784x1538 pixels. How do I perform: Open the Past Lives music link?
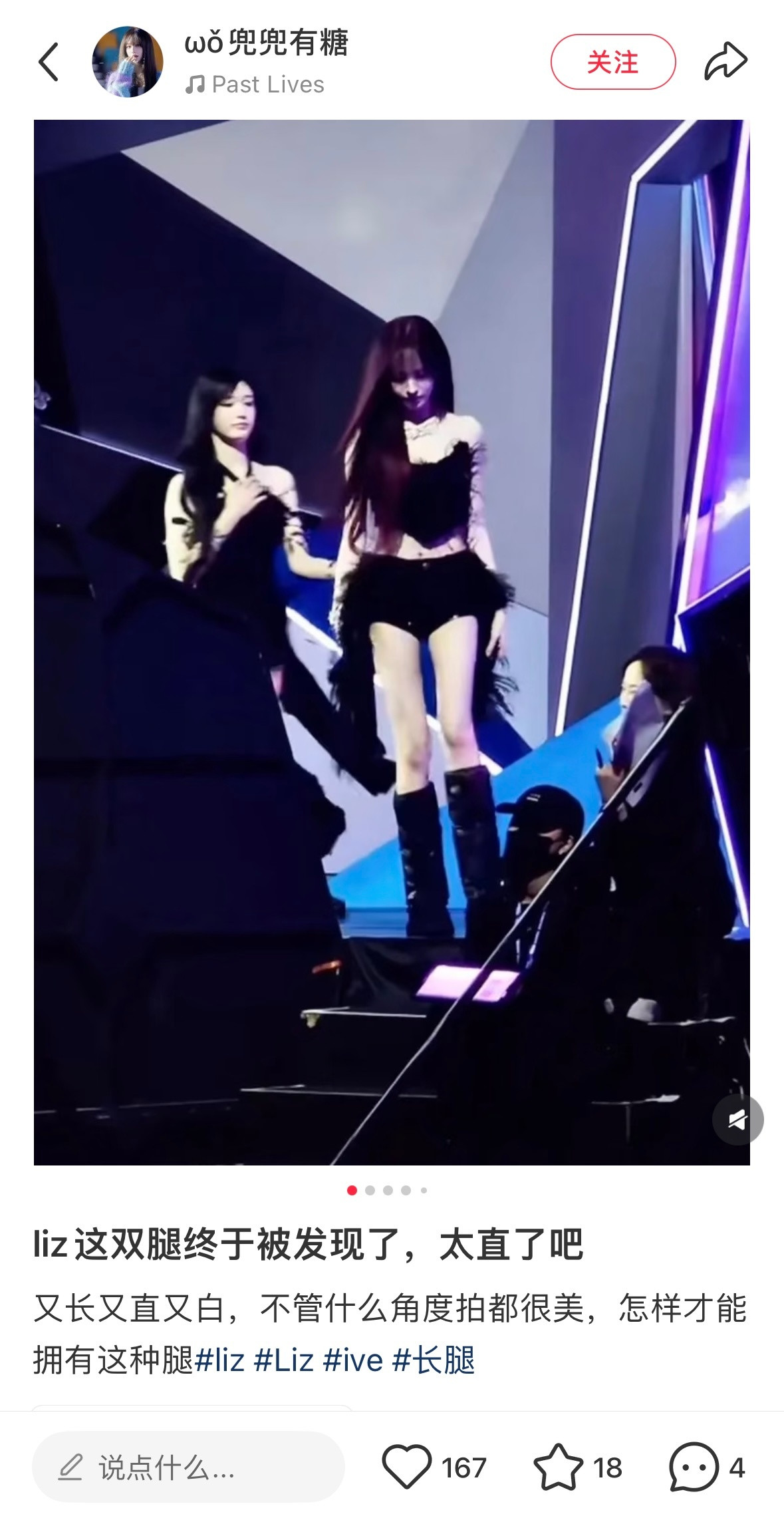pos(255,84)
